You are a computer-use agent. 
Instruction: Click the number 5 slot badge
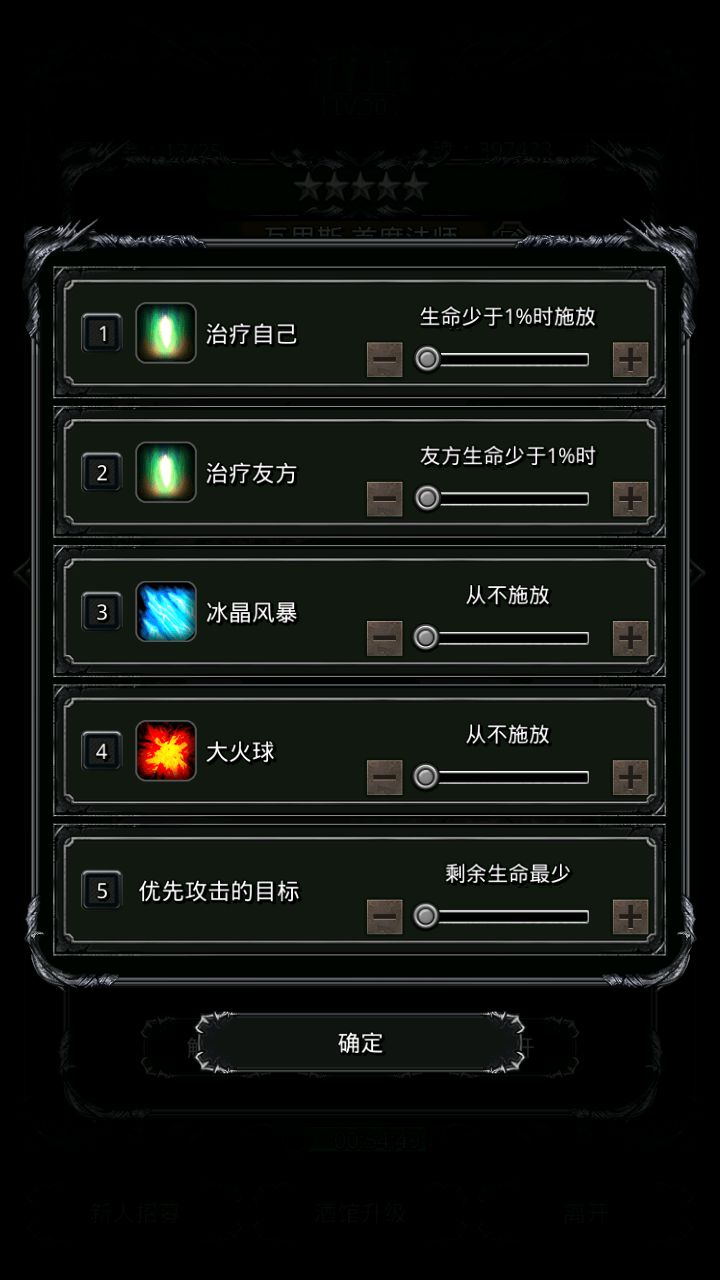(x=101, y=890)
